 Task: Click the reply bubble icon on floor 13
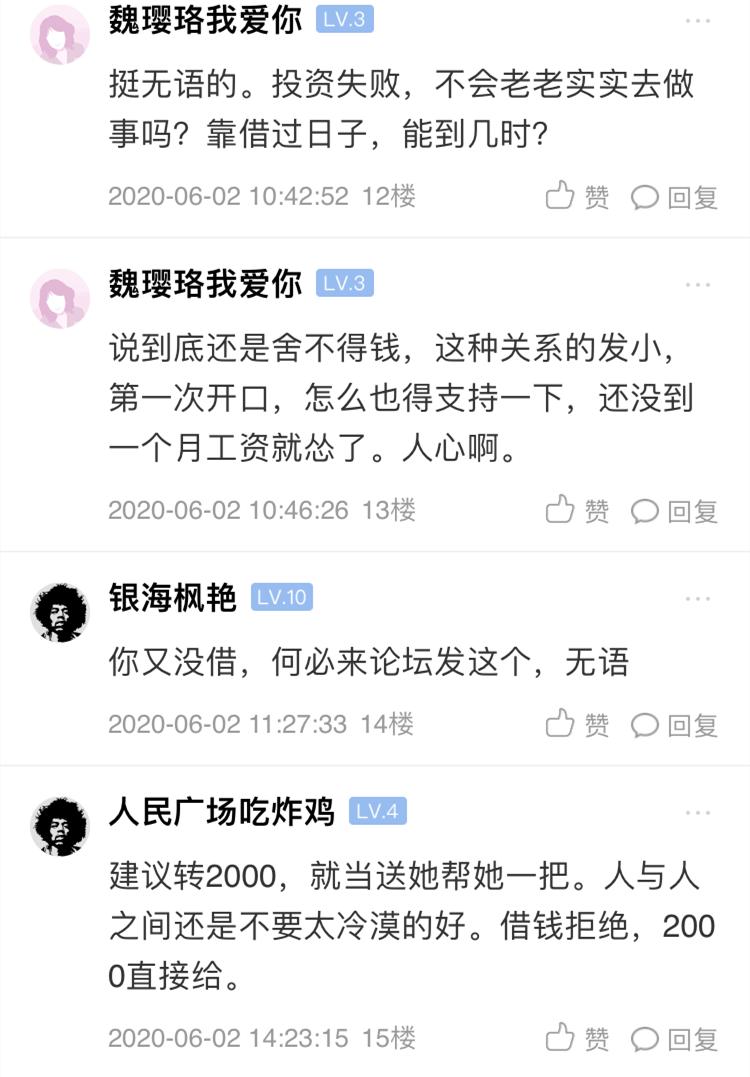click(644, 510)
